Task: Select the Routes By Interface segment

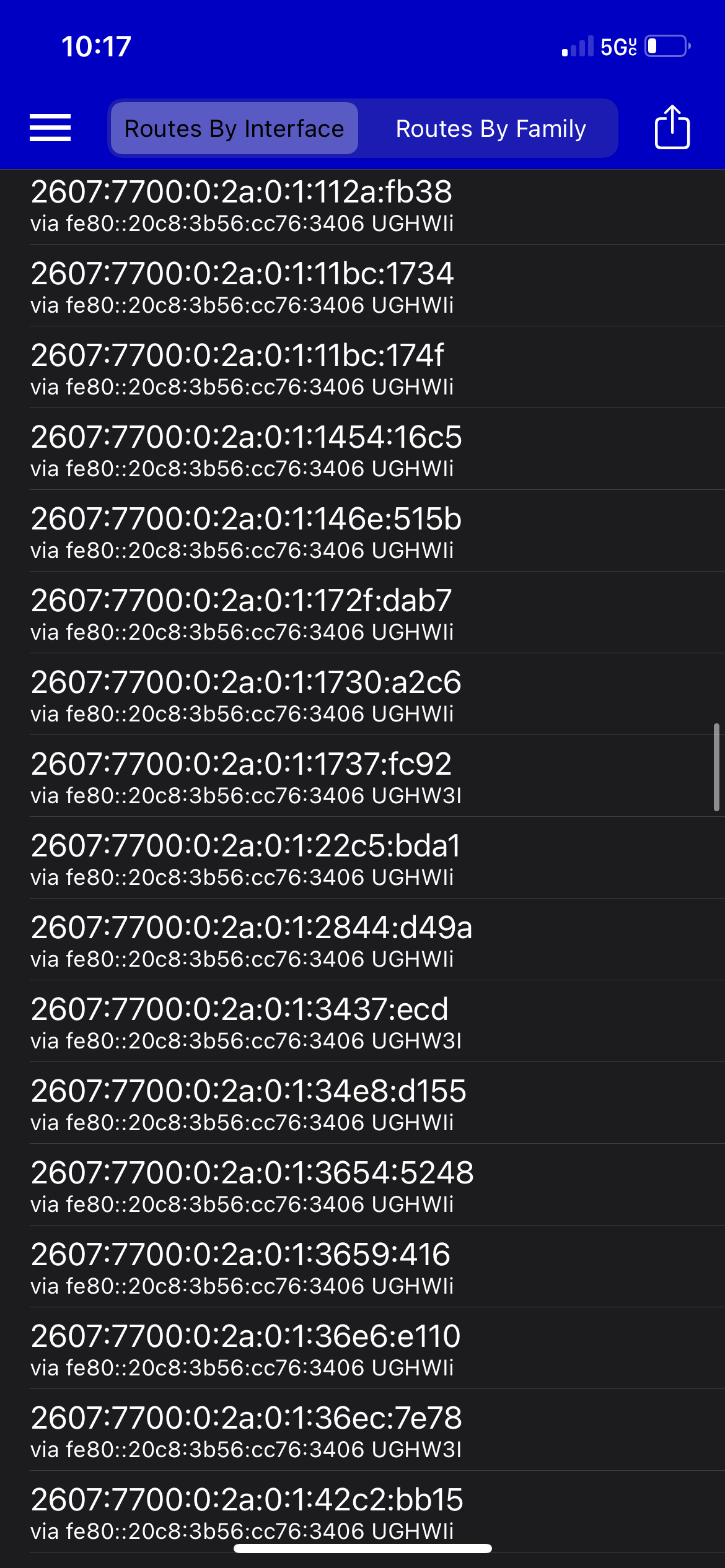Action: [x=234, y=128]
